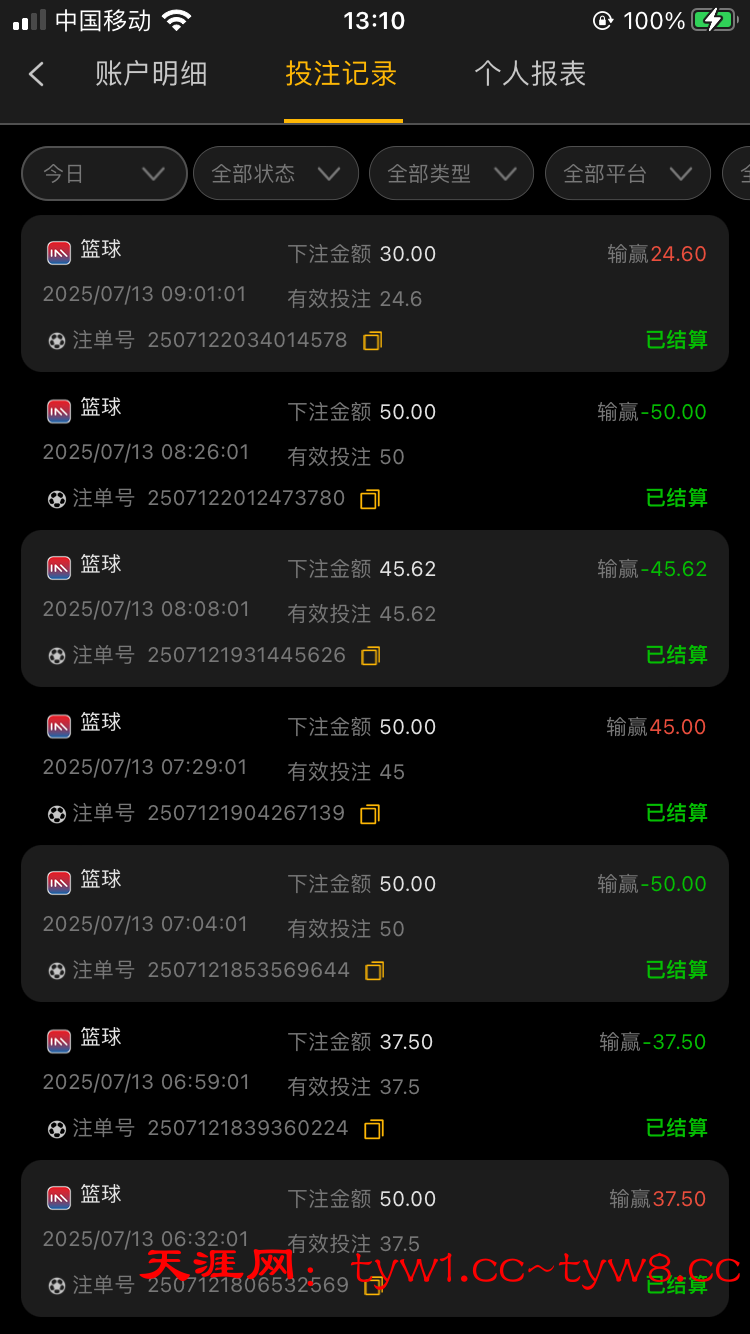The image size is (750, 1334).
Task: Copy bet number 2507122034014578
Action: click(373, 341)
